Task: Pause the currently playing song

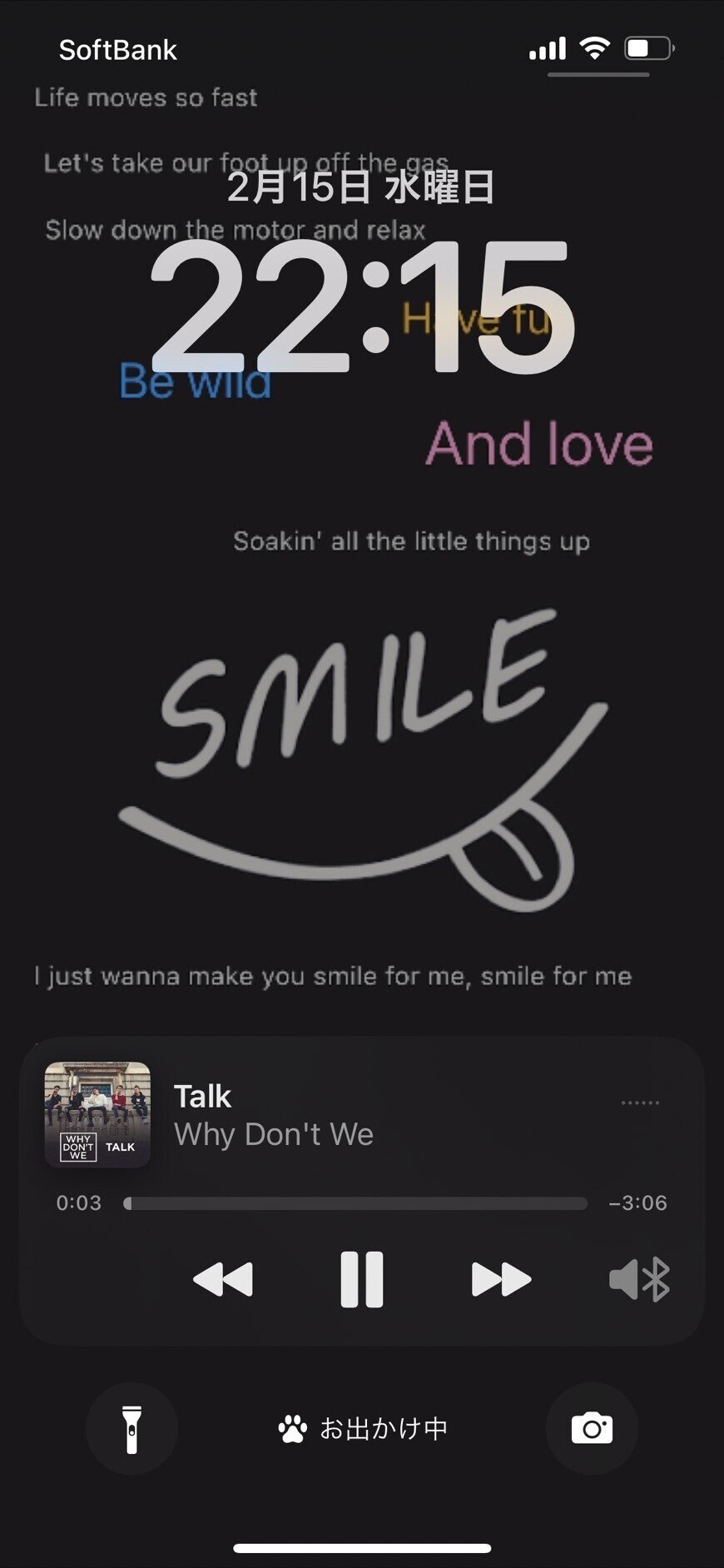Action: pyautogui.click(x=363, y=1281)
